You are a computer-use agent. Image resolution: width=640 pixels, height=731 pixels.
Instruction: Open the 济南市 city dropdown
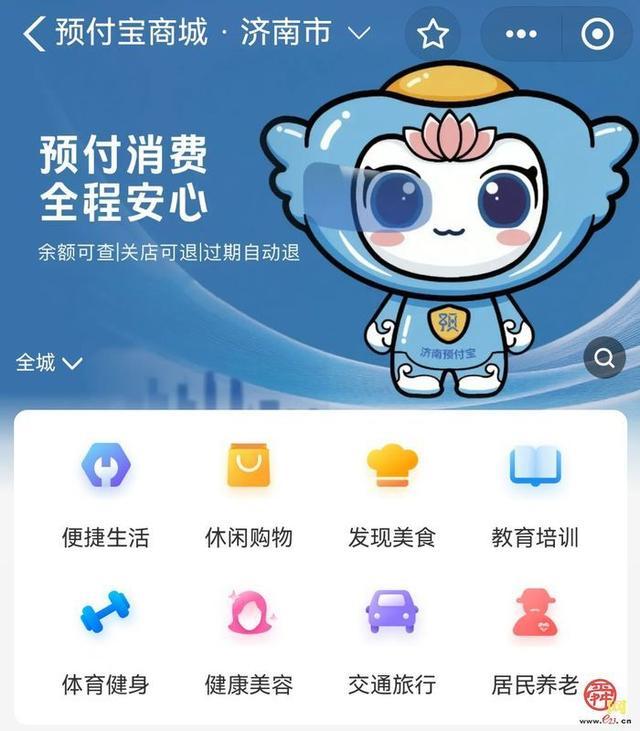coord(306,33)
